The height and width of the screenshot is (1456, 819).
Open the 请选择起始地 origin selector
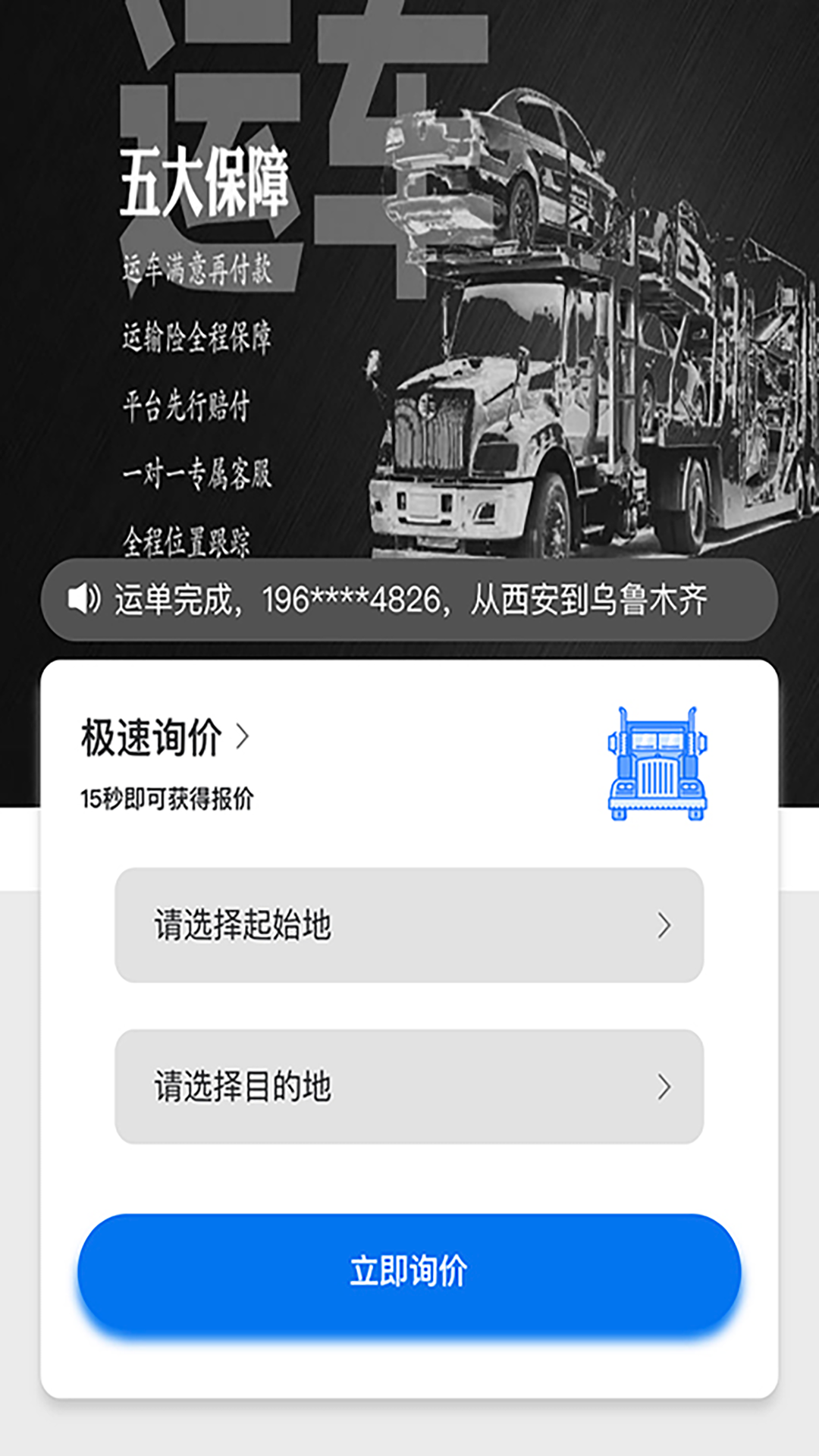pyautogui.click(x=409, y=924)
